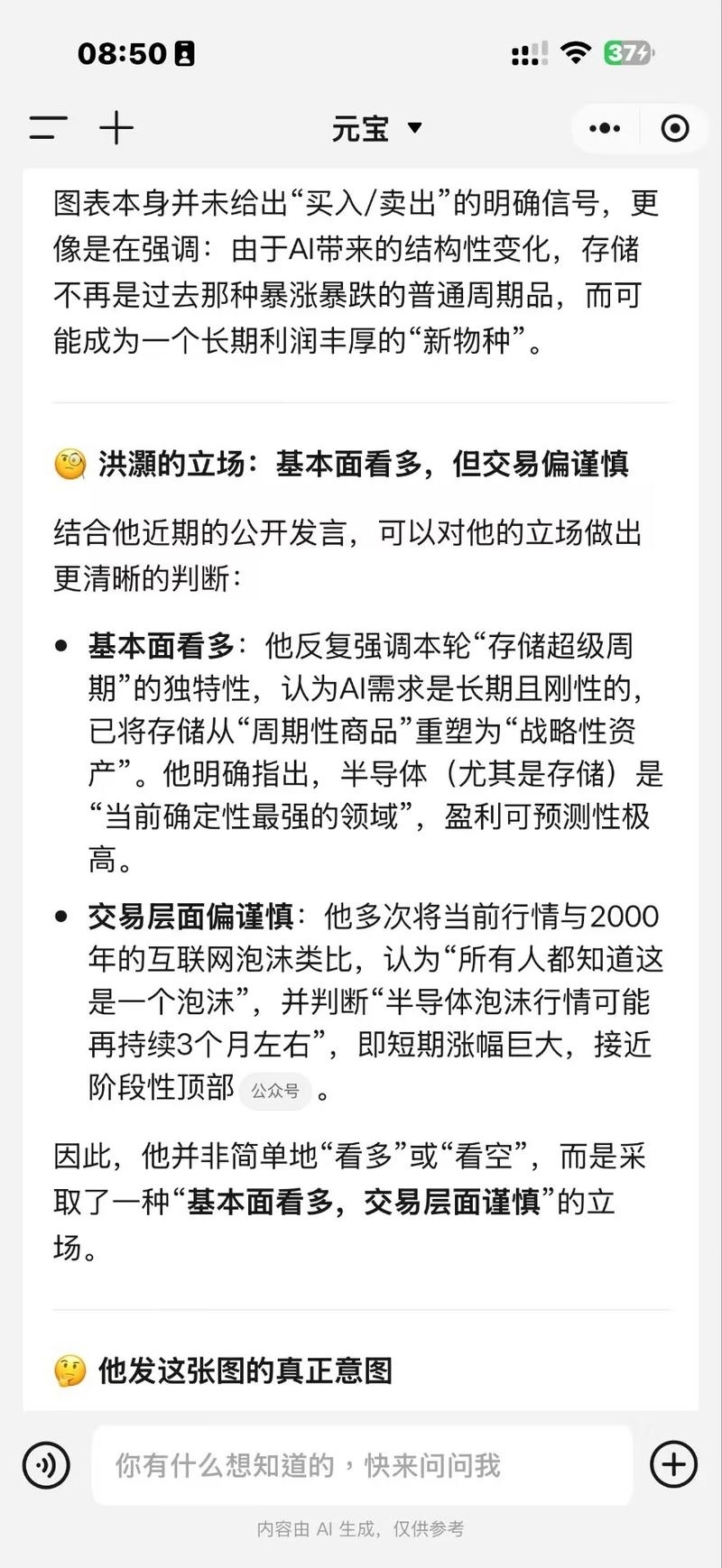
Task: Close the mini program with circle button
Action: tap(674, 128)
